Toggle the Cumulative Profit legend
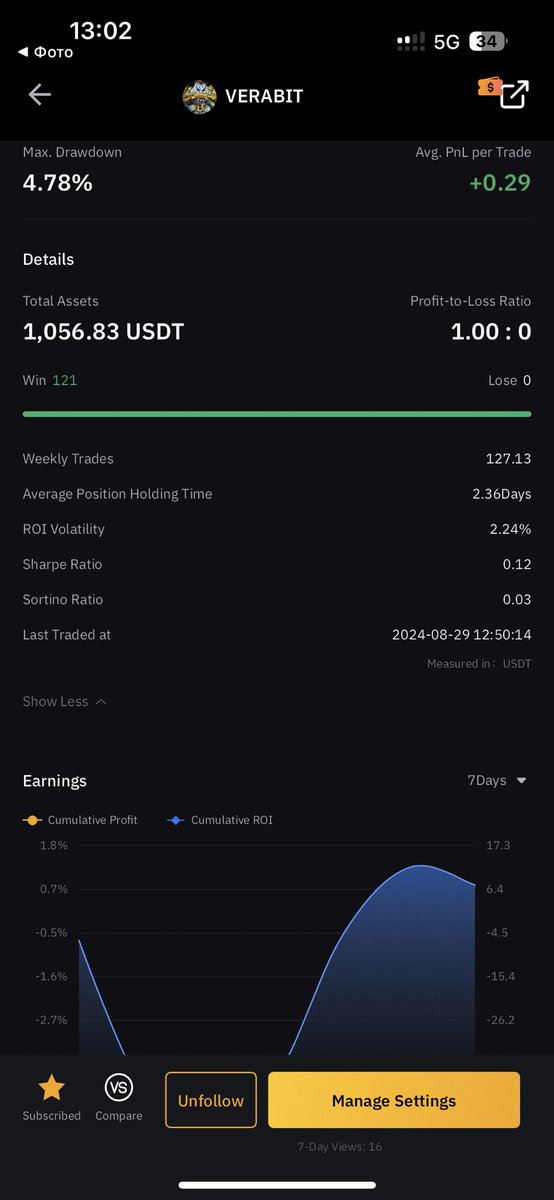The width and height of the screenshot is (554, 1200). click(x=80, y=820)
